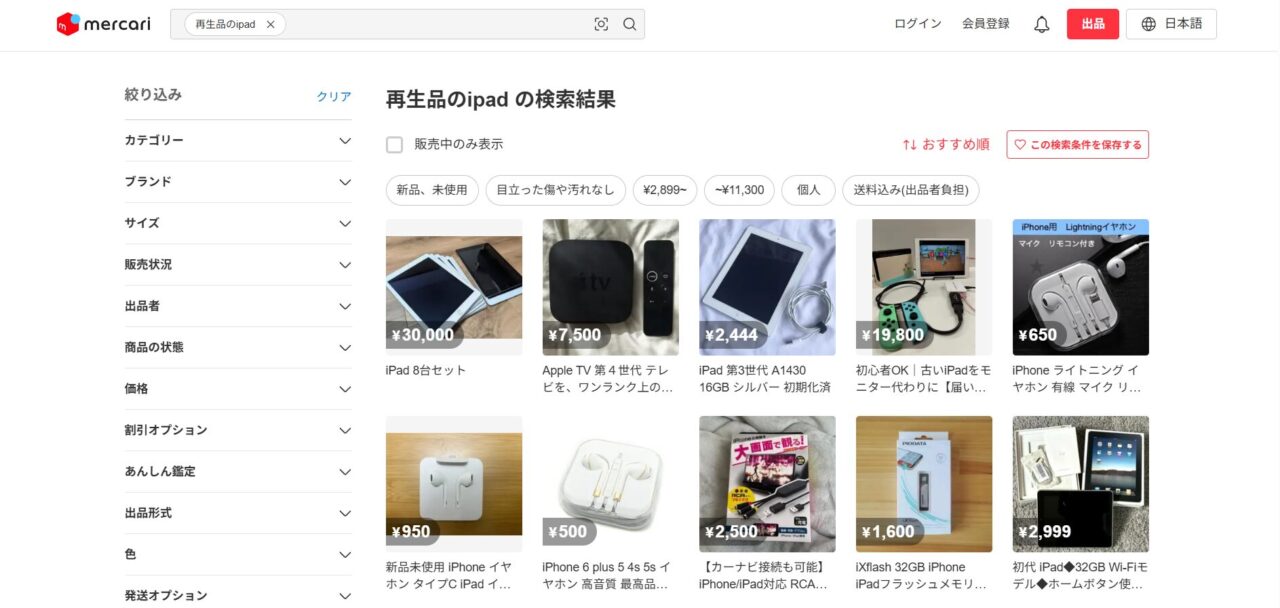Open the ログイン link

click(x=917, y=24)
